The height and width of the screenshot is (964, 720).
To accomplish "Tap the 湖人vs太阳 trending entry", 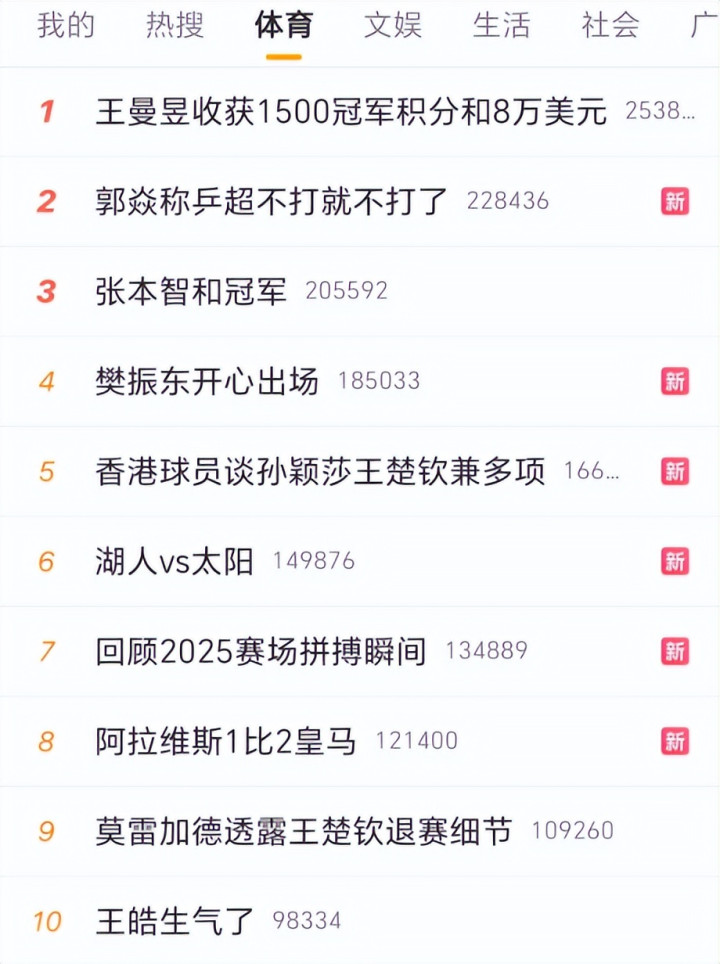I will pos(174,561).
